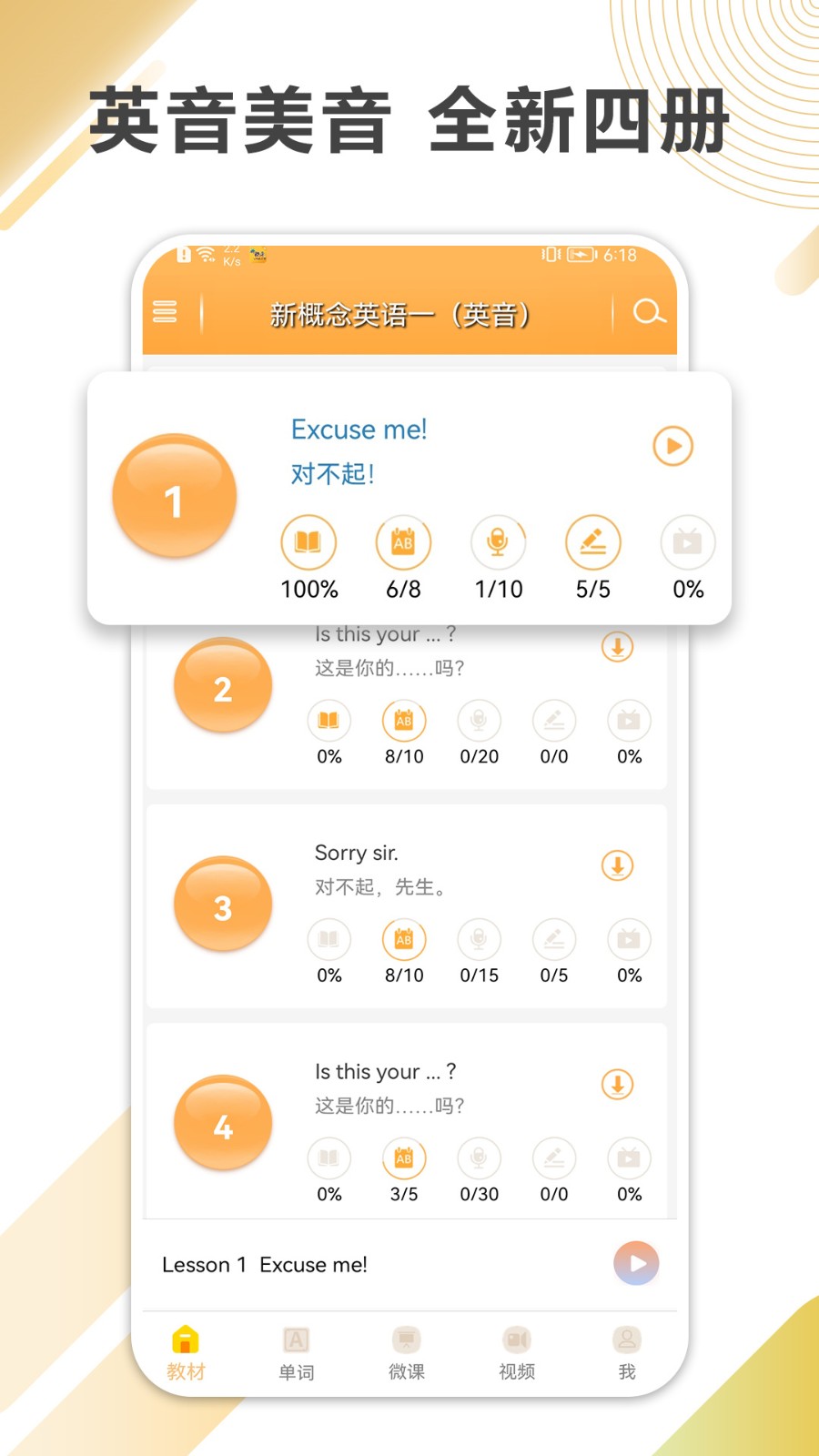819x1456 pixels.
Task: Tap the search icon in the title bar
Action: pyautogui.click(x=648, y=312)
